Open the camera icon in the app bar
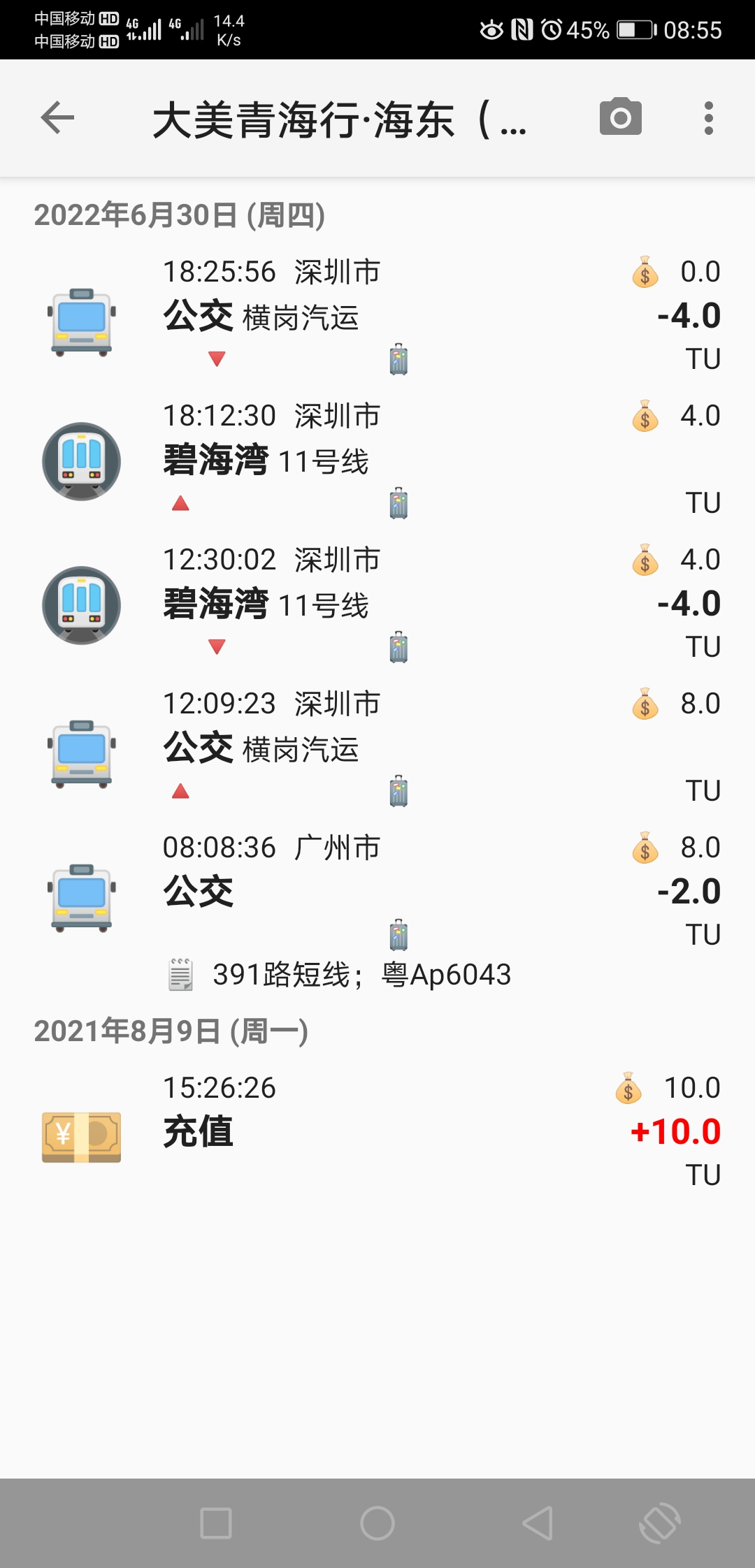This screenshot has height=1568, width=755. (620, 117)
